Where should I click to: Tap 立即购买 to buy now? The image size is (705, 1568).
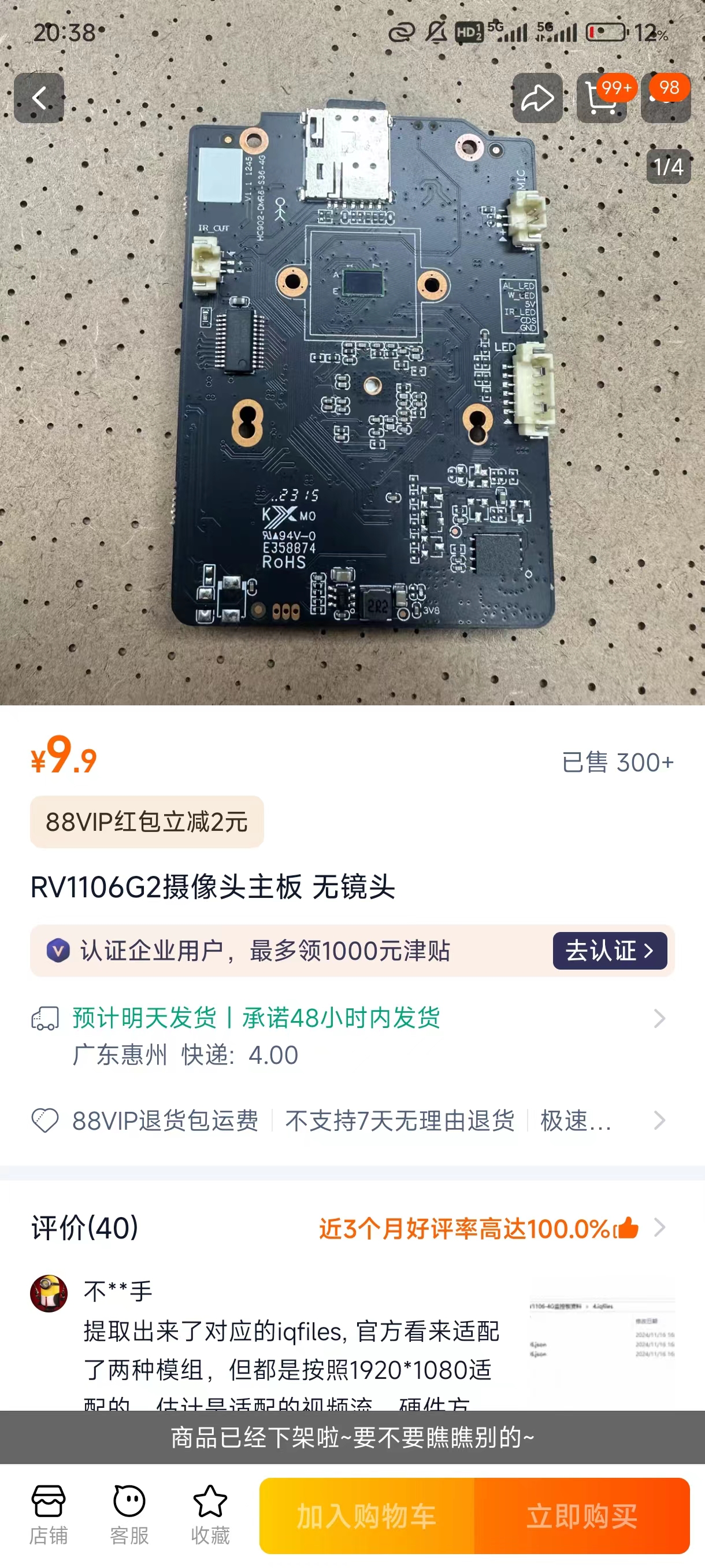click(581, 1515)
